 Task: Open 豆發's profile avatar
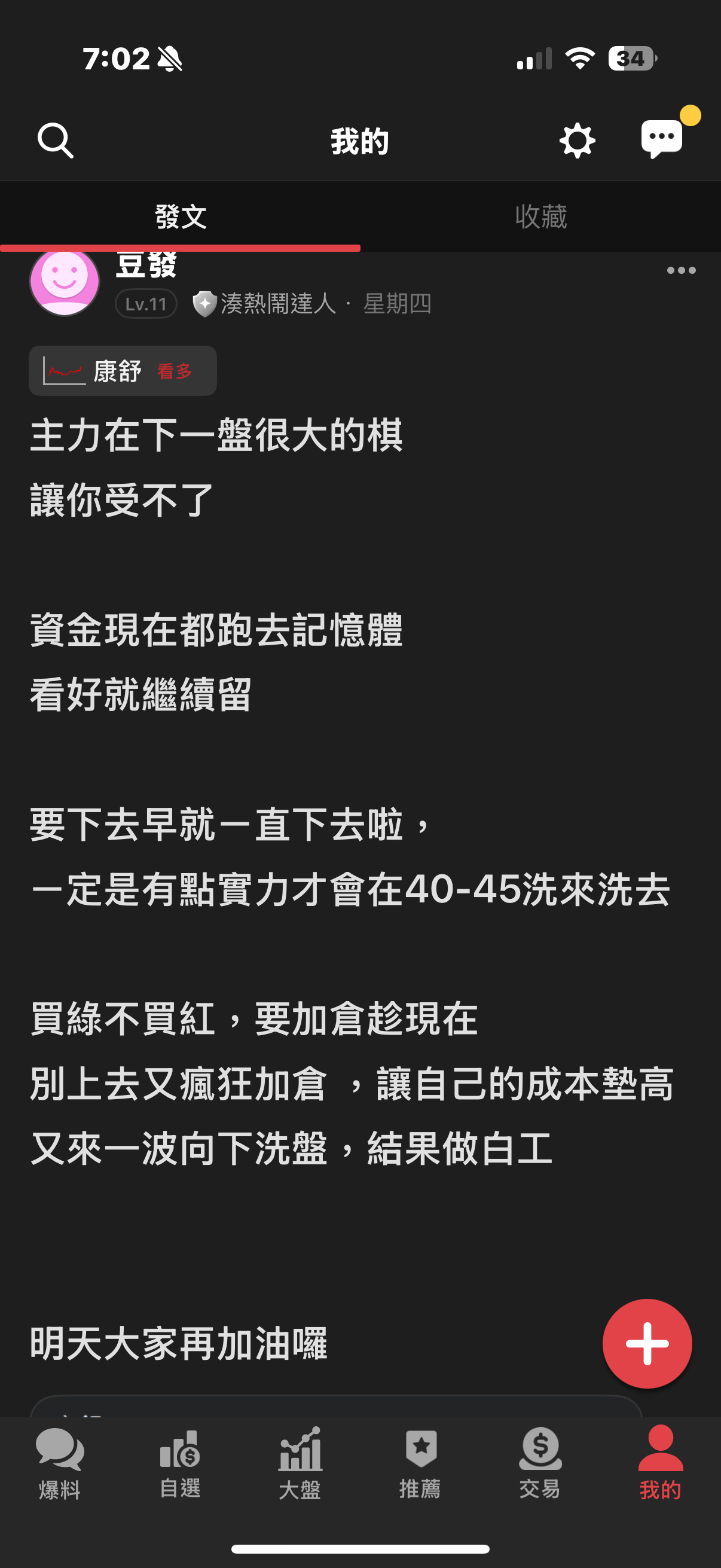coord(65,281)
